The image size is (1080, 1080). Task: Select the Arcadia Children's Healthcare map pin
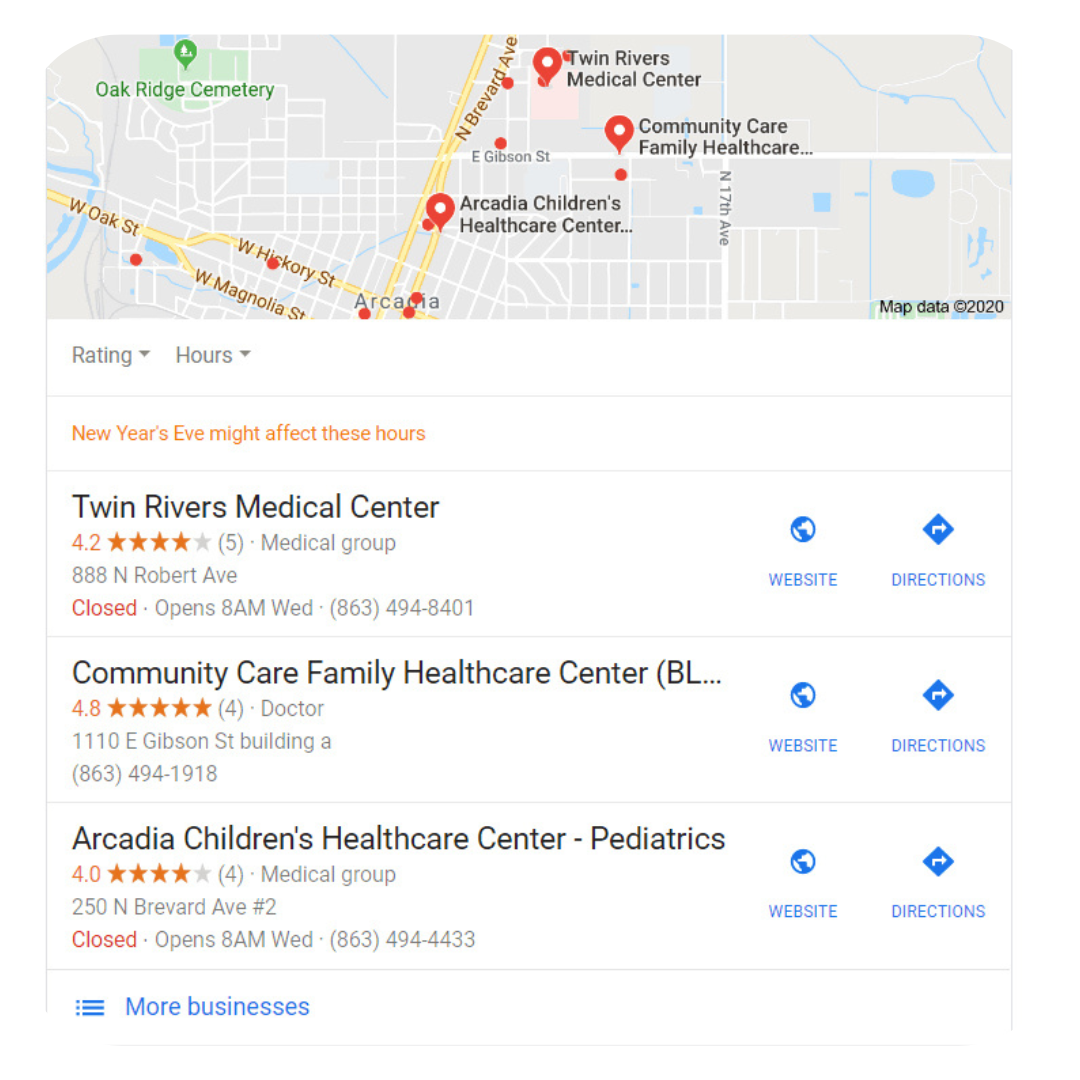tap(440, 210)
